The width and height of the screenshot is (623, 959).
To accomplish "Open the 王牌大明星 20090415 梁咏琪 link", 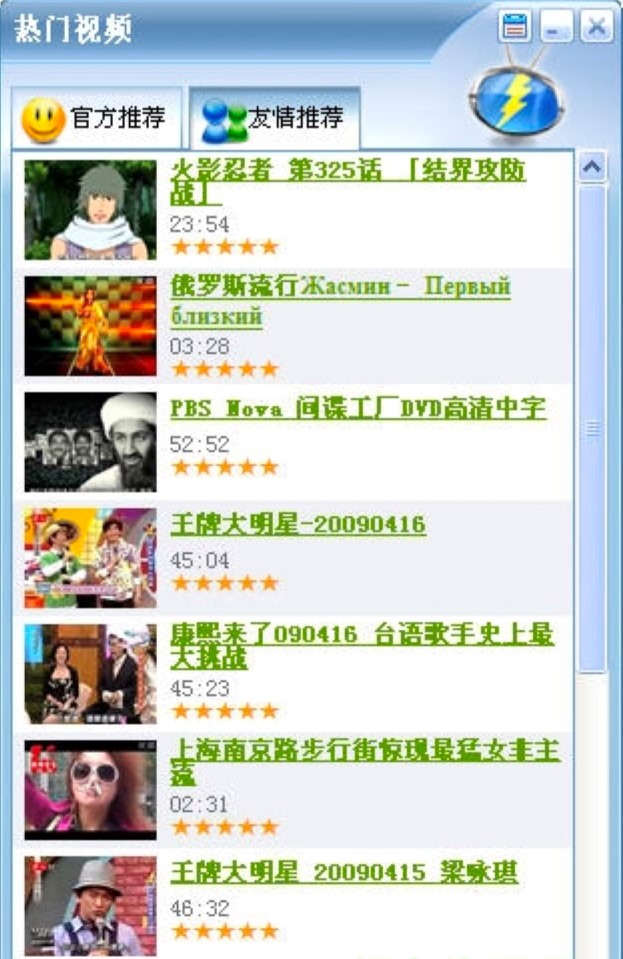I will (343, 872).
